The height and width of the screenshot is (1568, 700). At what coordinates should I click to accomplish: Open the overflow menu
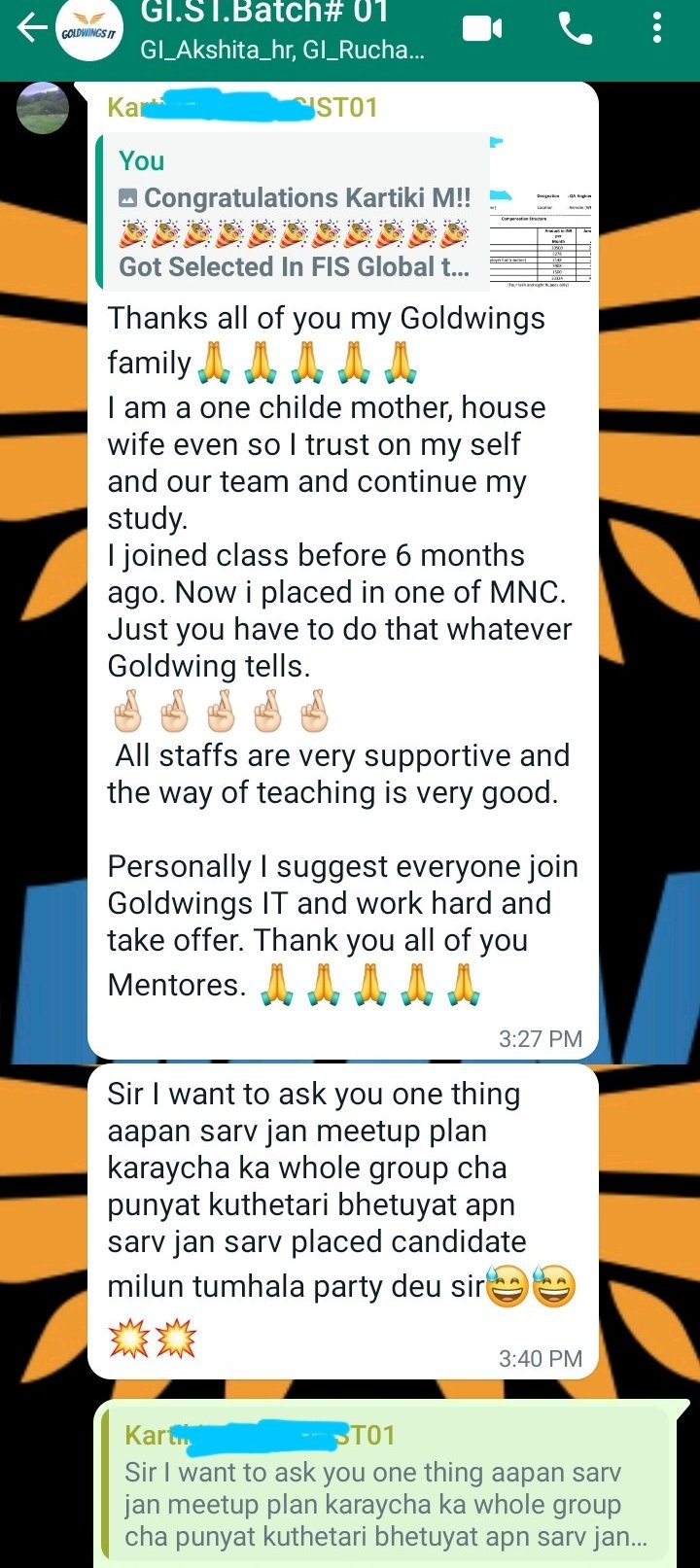657,29
